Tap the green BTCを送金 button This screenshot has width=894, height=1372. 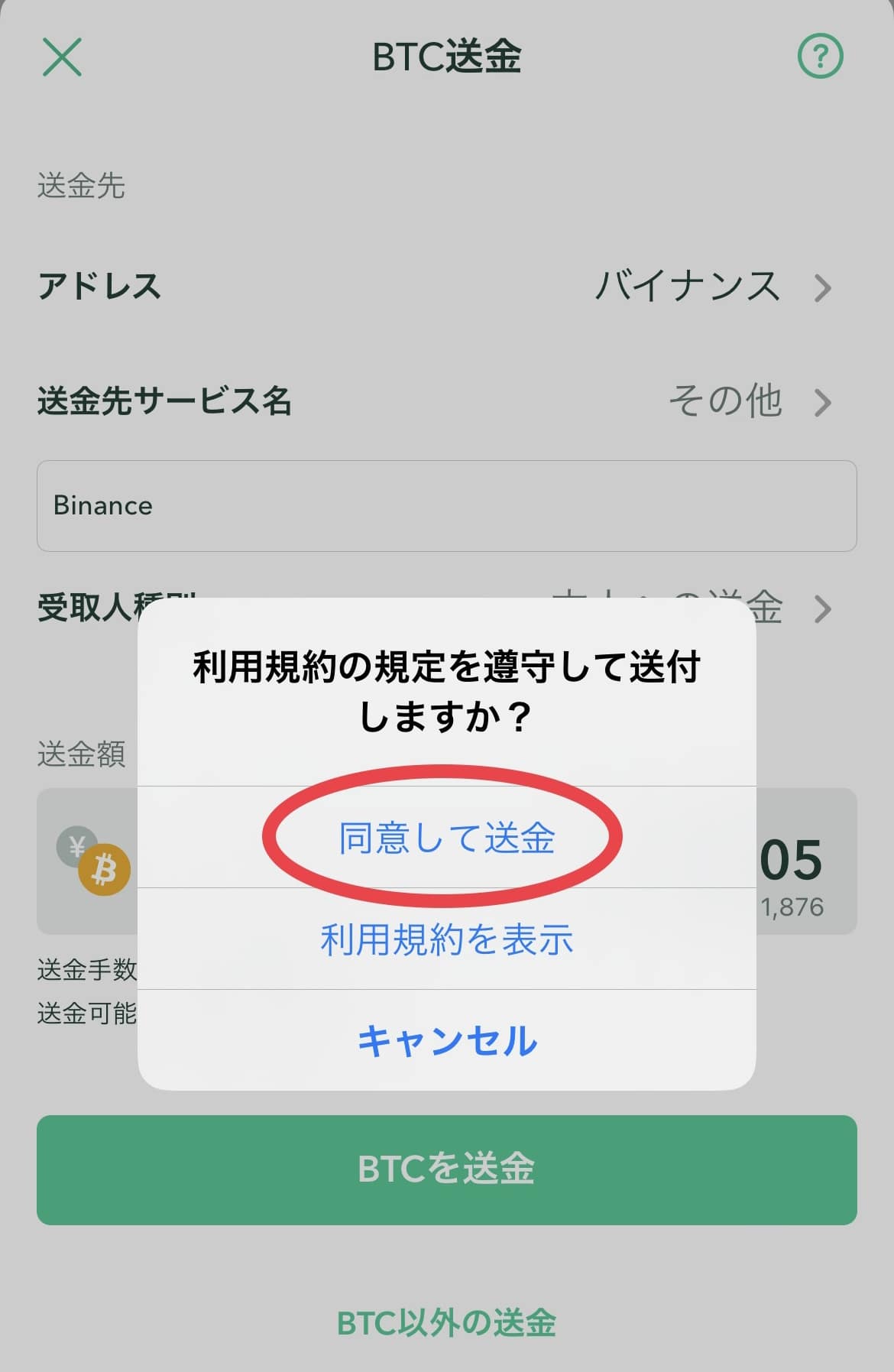click(446, 1169)
